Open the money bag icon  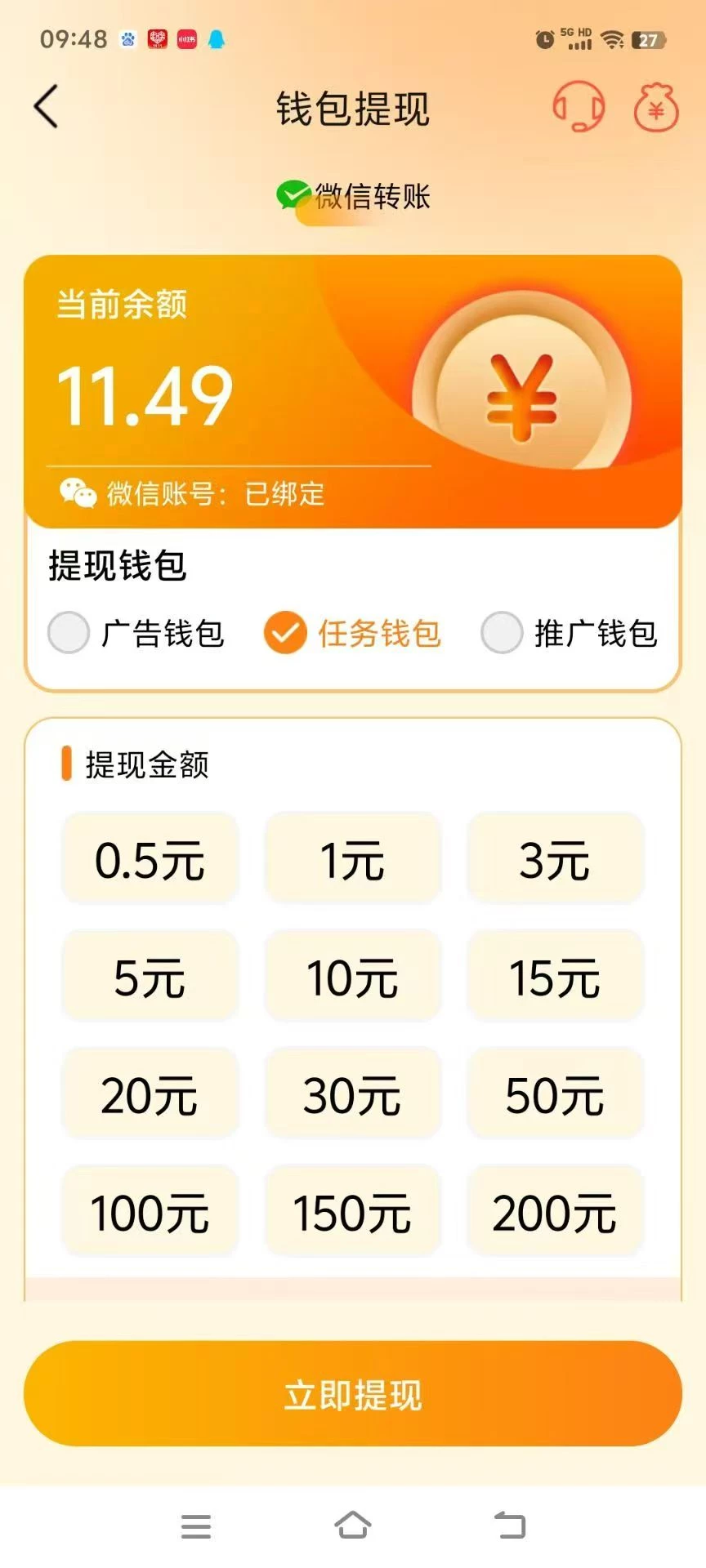(x=655, y=107)
